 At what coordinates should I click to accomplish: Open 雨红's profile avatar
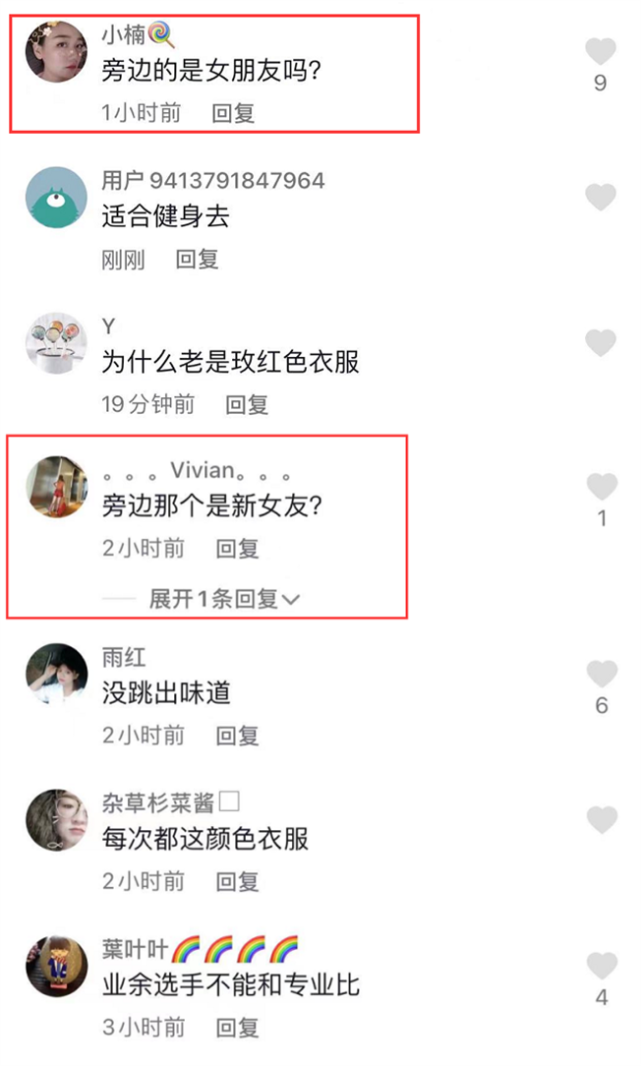point(56,674)
